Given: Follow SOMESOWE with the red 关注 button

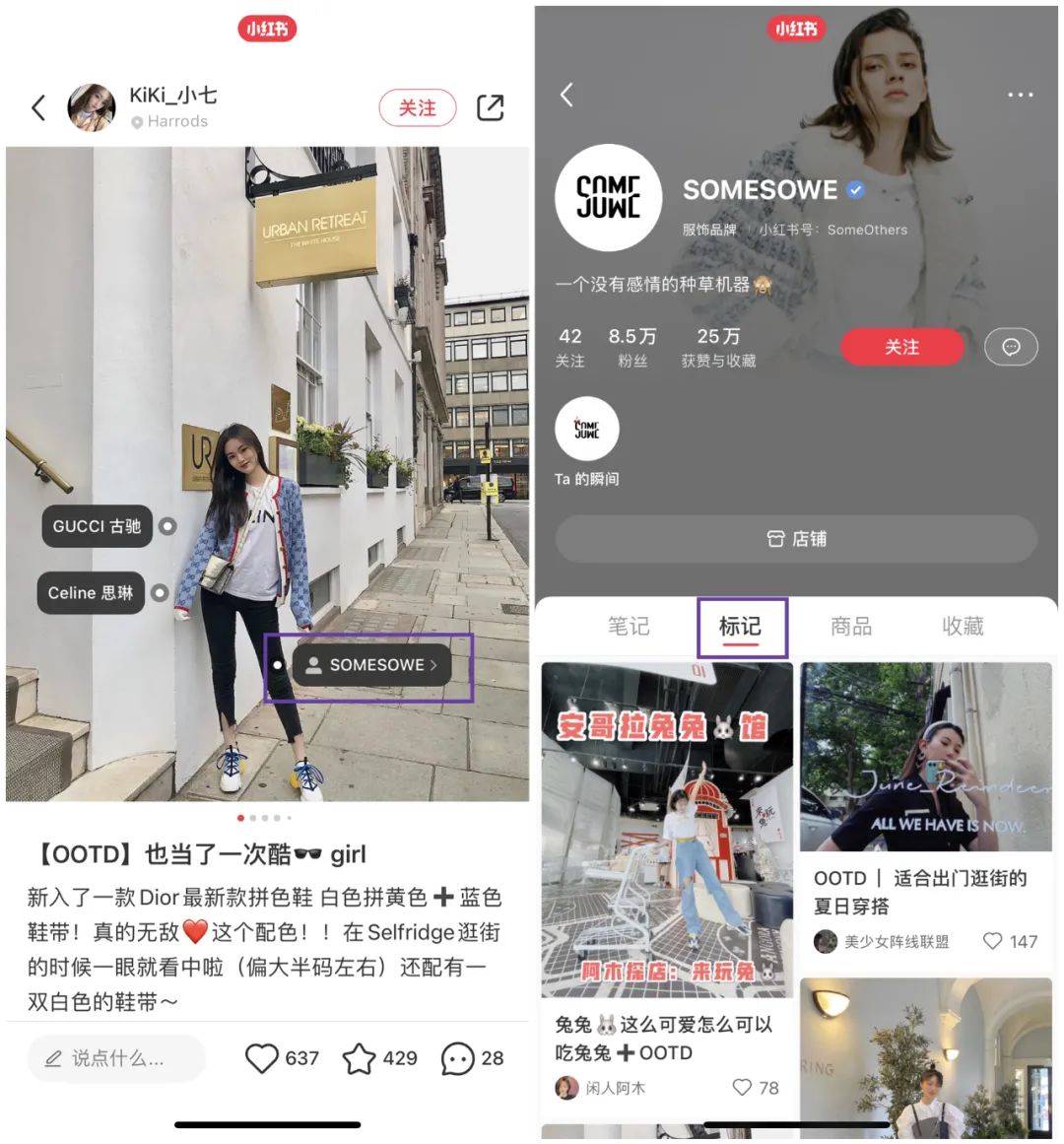Looking at the screenshot, I should 901,347.
